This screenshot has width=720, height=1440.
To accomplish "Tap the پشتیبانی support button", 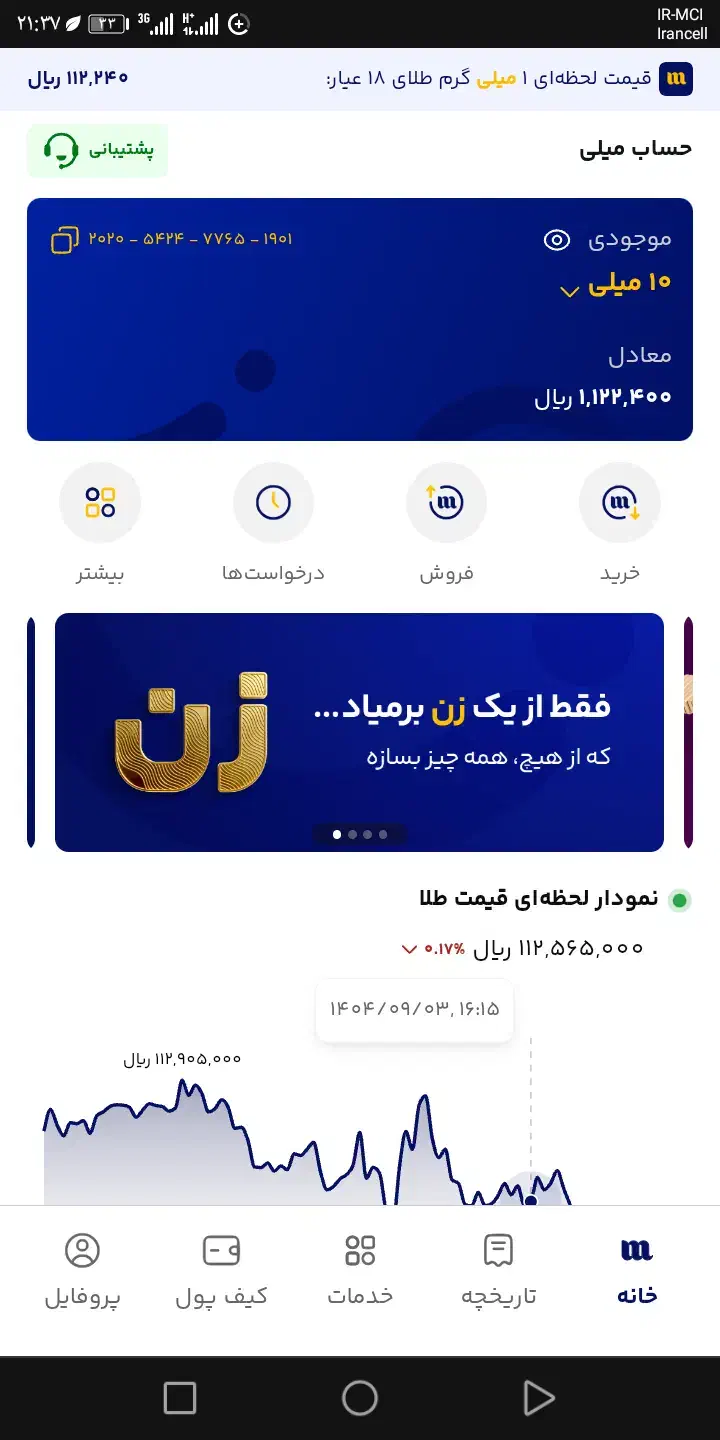I will tap(97, 150).
